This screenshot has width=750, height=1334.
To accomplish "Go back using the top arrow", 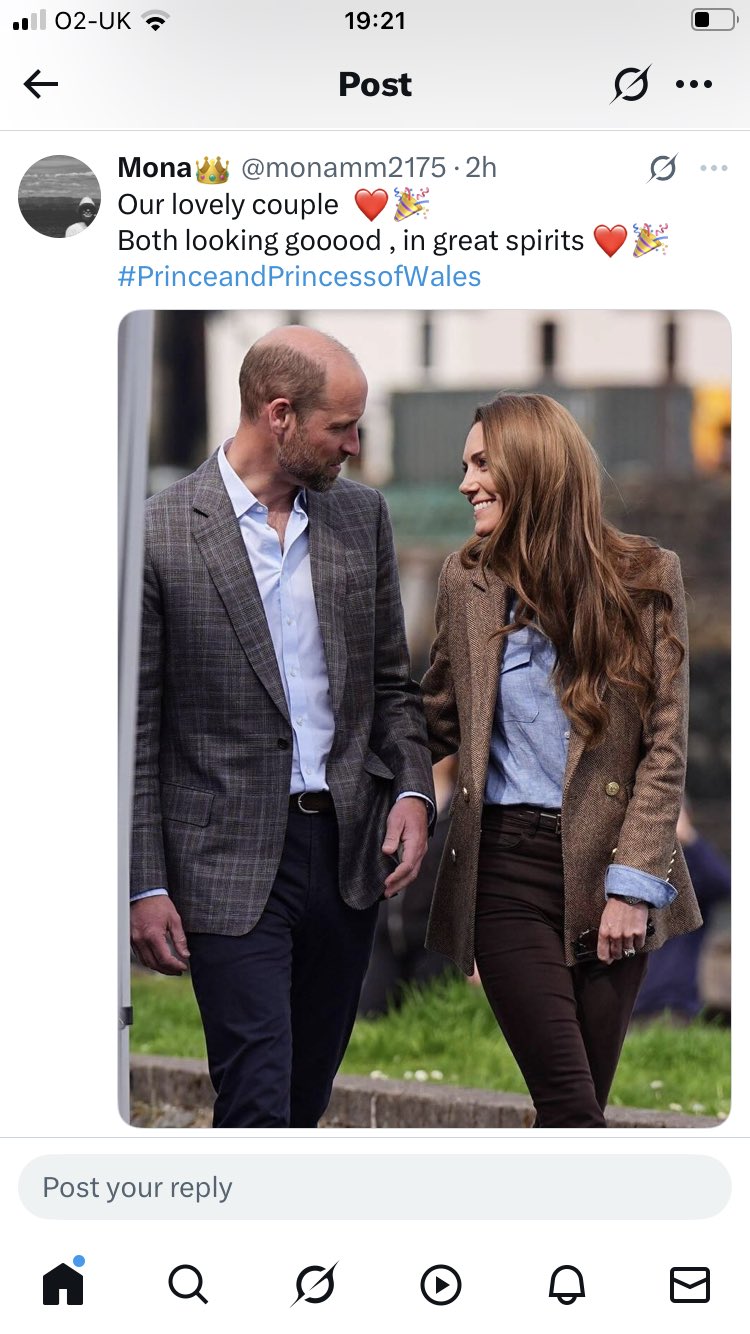I will (x=41, y=85).
